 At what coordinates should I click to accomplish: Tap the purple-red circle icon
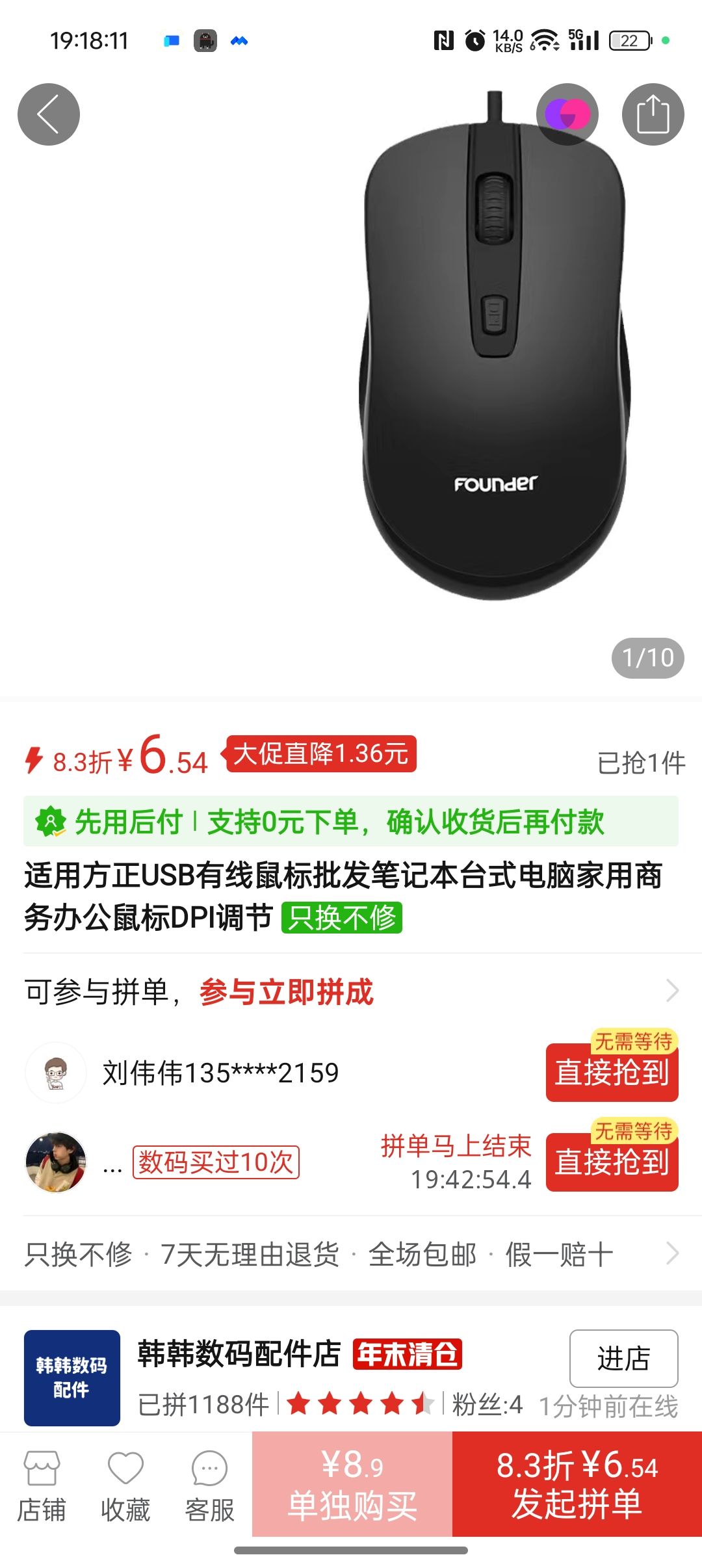click(x=567, y=114)
